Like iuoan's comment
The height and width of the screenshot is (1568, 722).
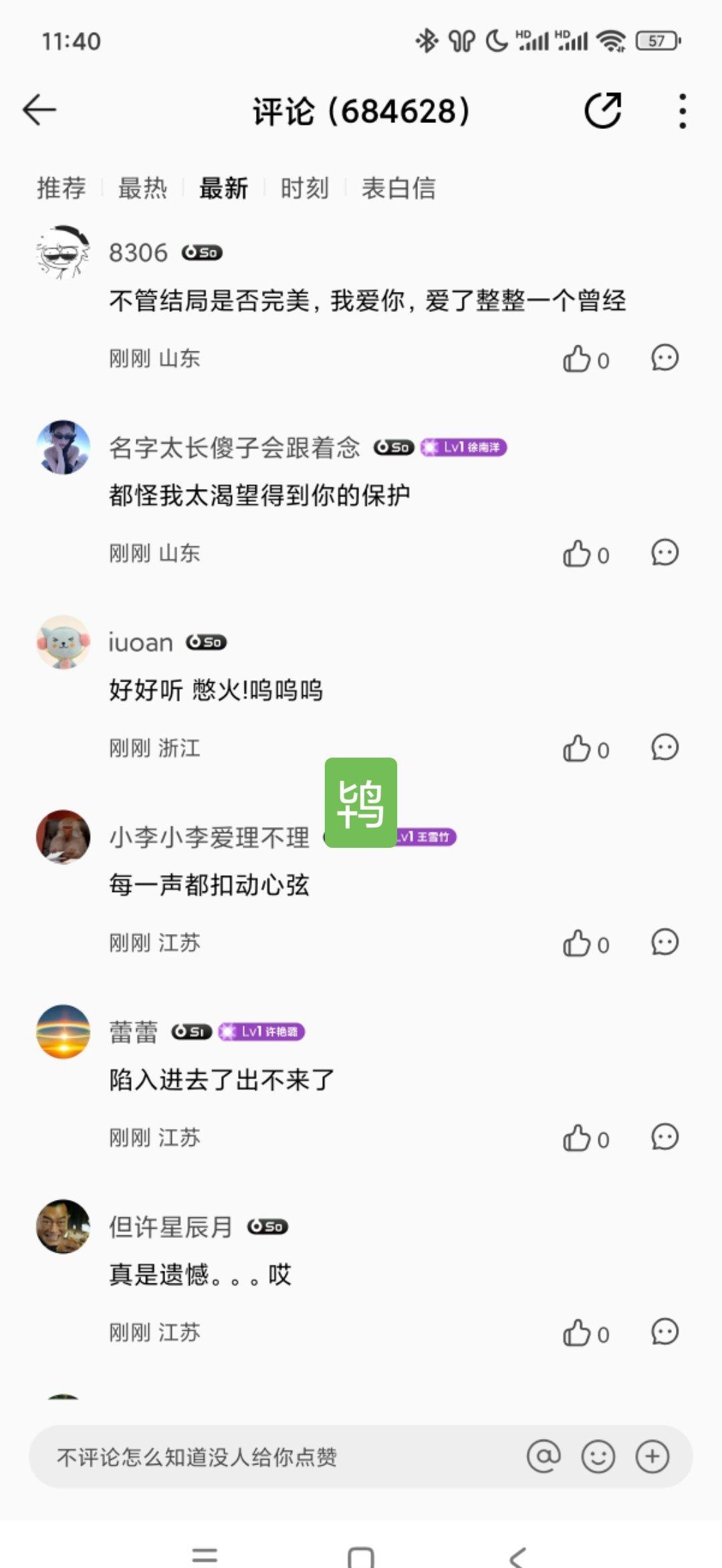click(586, 749)
